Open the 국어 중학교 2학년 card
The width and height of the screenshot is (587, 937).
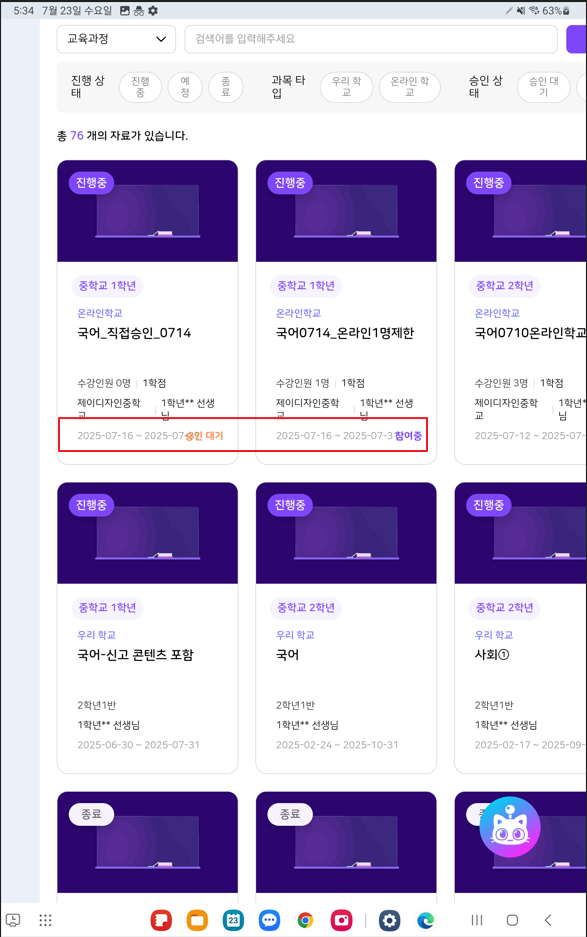coord(346,627)
